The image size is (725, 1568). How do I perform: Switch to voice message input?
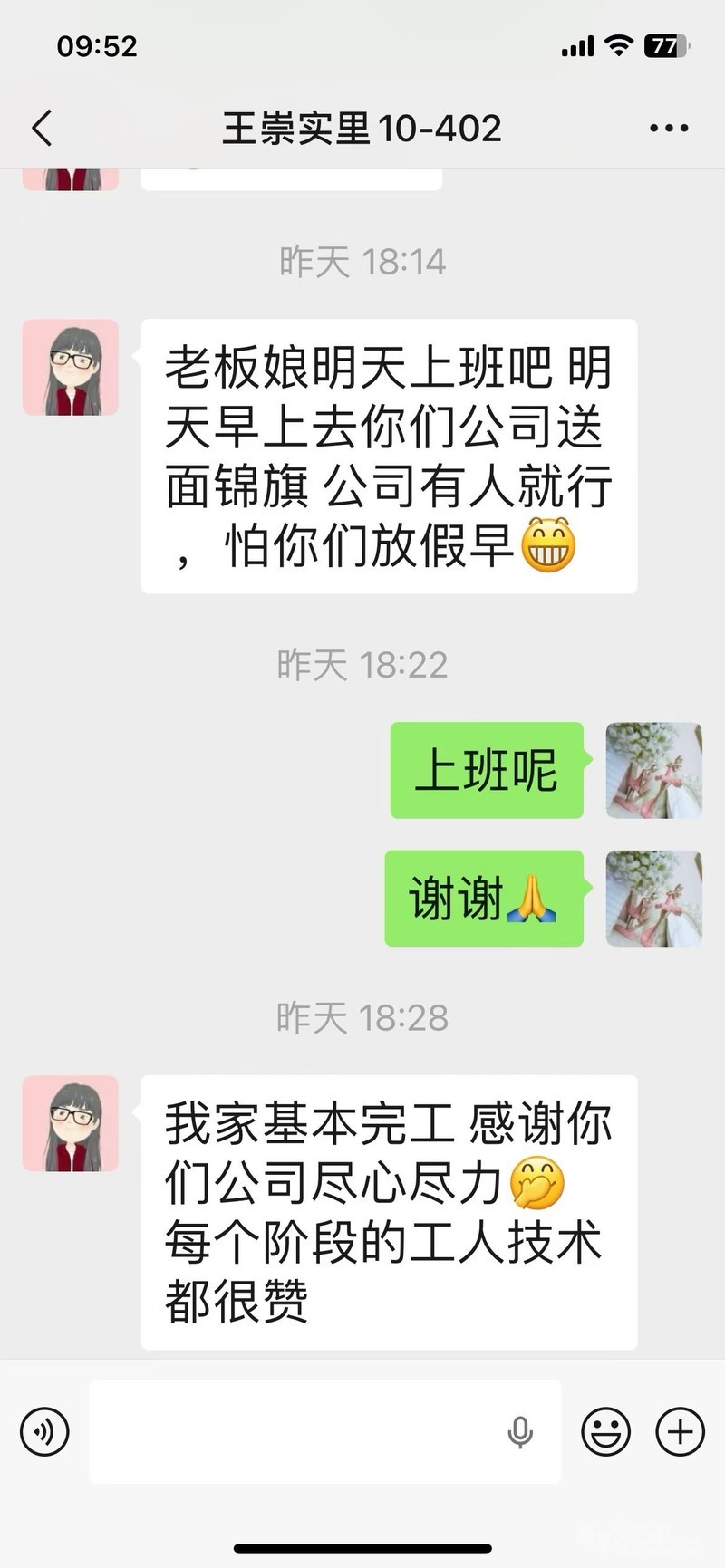click(x=44, y=1431)
